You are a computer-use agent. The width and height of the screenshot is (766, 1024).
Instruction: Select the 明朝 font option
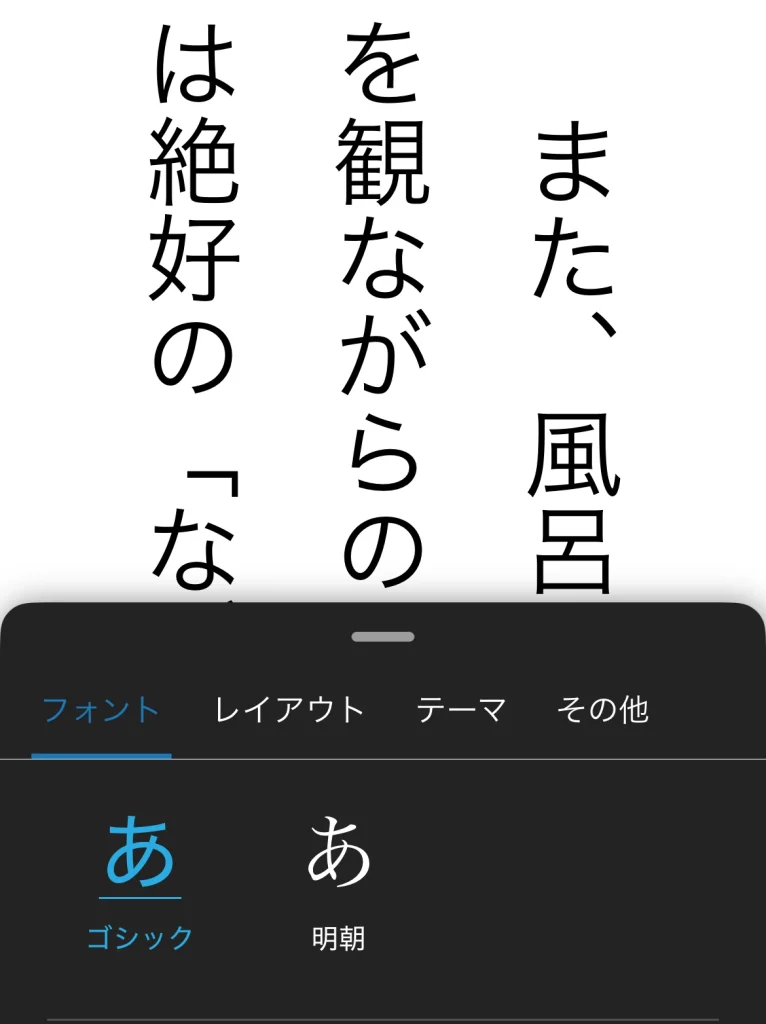[340, 880]
